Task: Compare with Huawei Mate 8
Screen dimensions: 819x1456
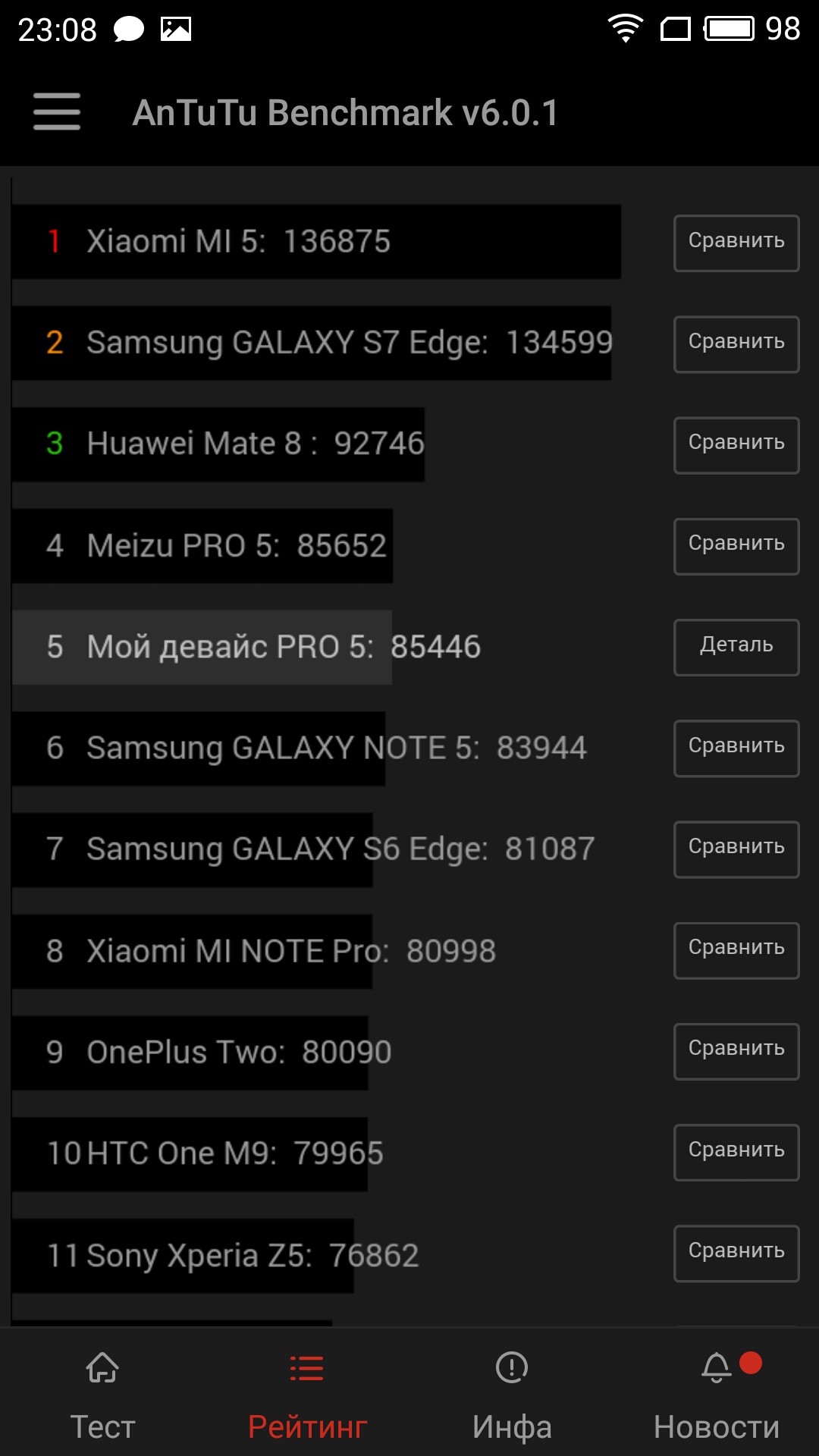Action: pos(736,445)
